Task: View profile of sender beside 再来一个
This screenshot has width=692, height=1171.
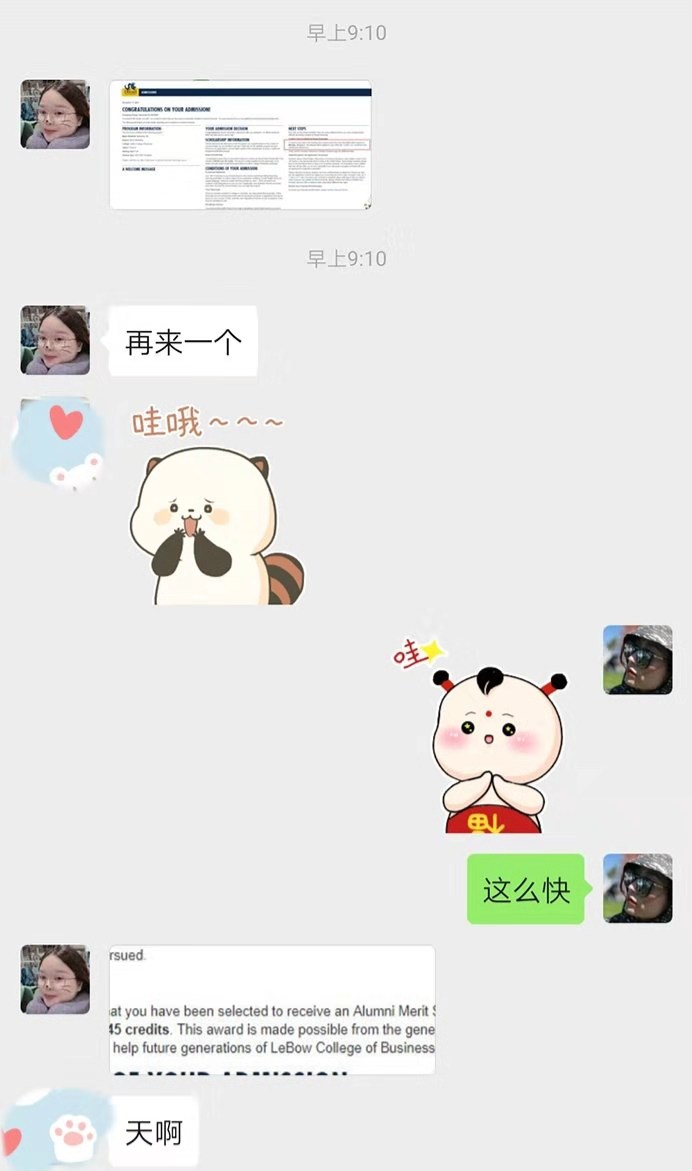Action: point(55,340)
